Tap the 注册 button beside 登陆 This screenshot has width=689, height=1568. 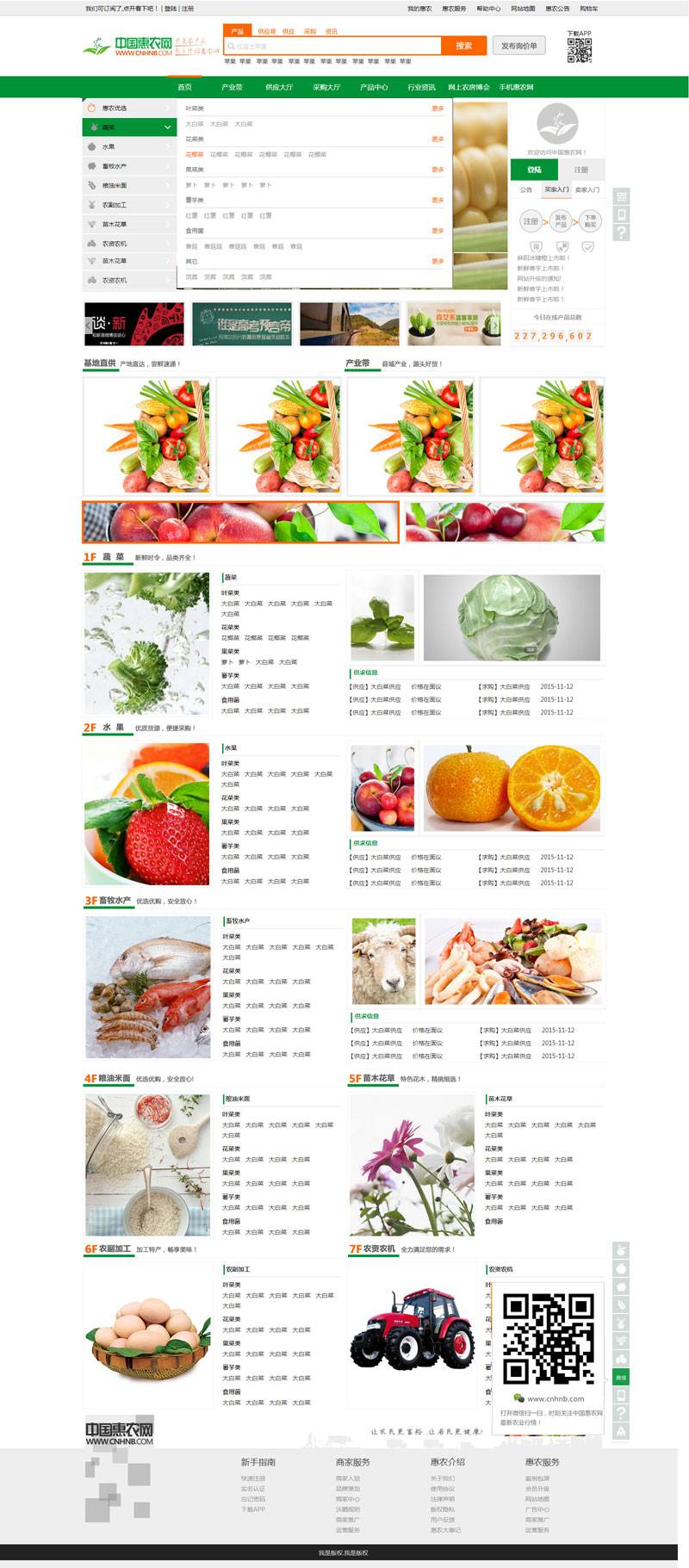click(x=581, y=170)
